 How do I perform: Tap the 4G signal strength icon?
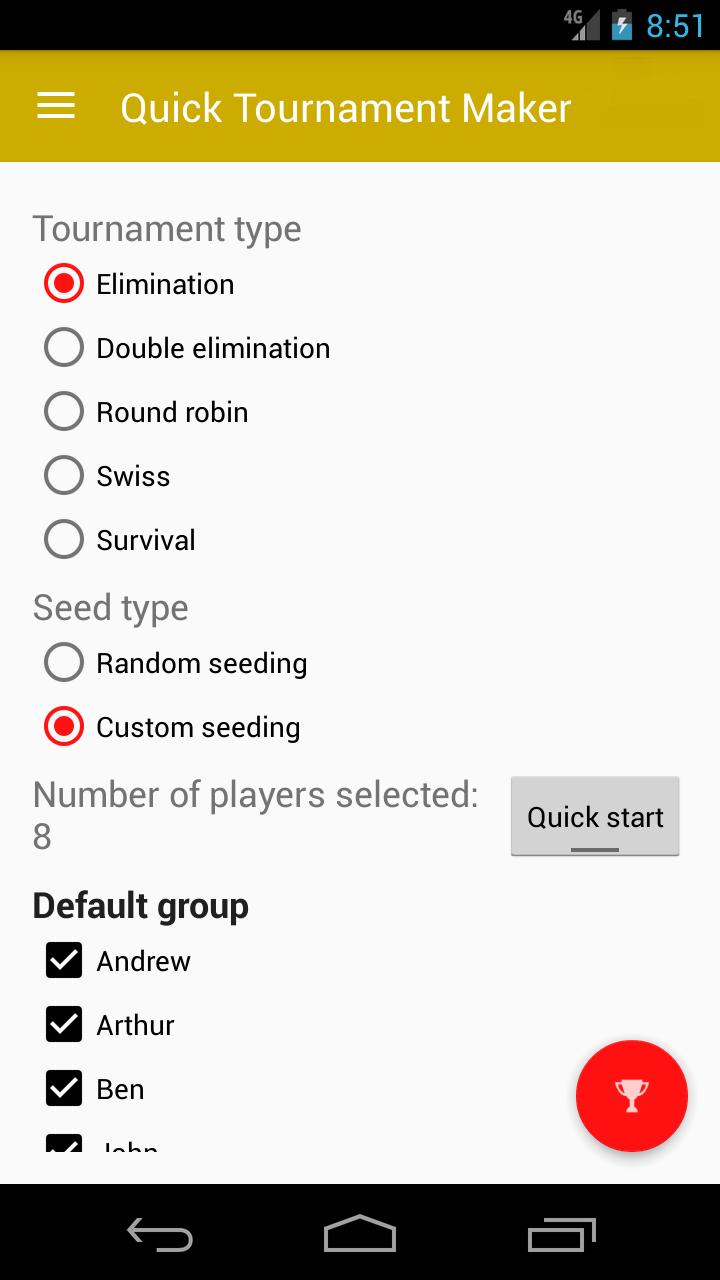pyautogui.click(x=583, y=24)
